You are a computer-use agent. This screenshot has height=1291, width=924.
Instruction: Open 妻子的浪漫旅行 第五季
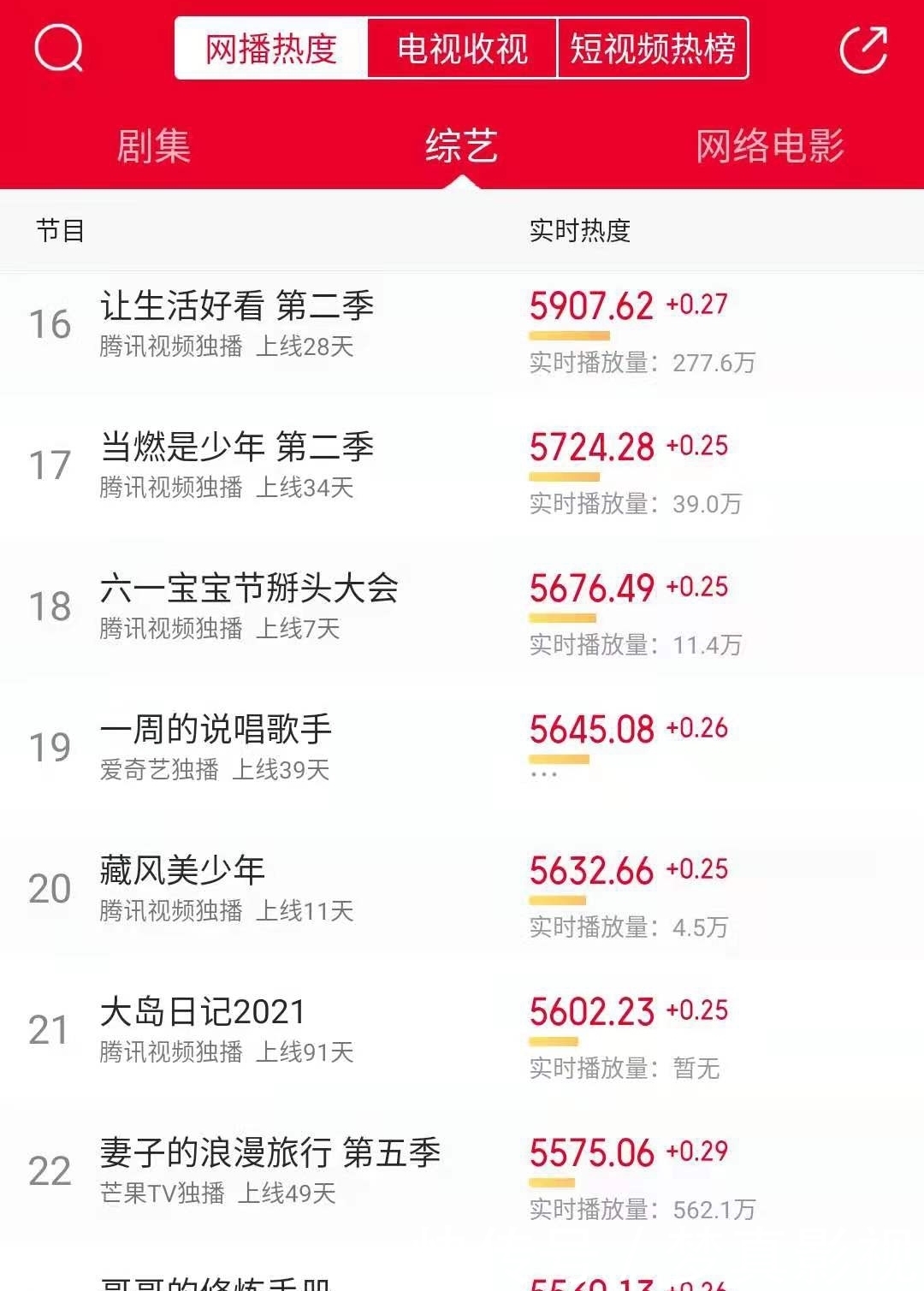click(270, 1153)
